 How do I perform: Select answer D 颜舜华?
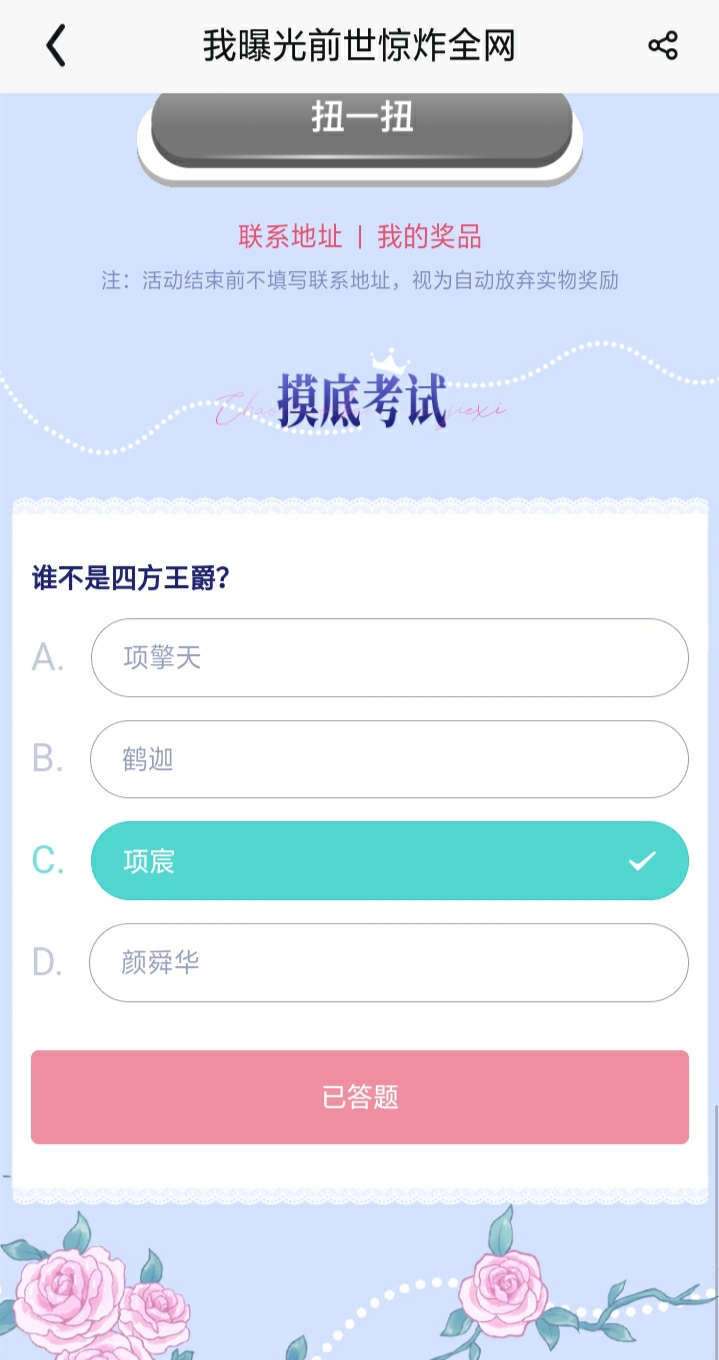click(x=389, y=963)
